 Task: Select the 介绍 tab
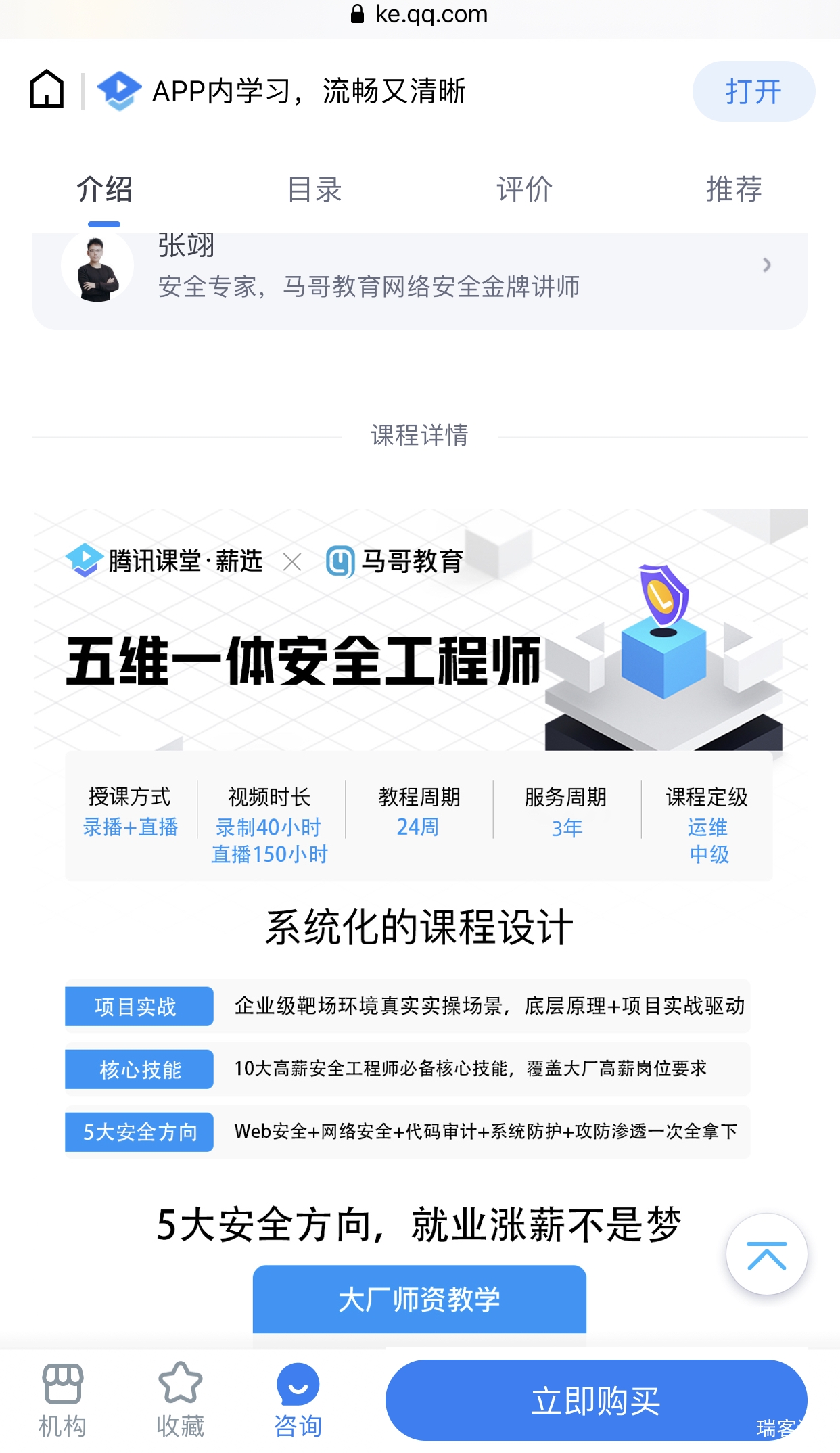[x=104, y=189]
